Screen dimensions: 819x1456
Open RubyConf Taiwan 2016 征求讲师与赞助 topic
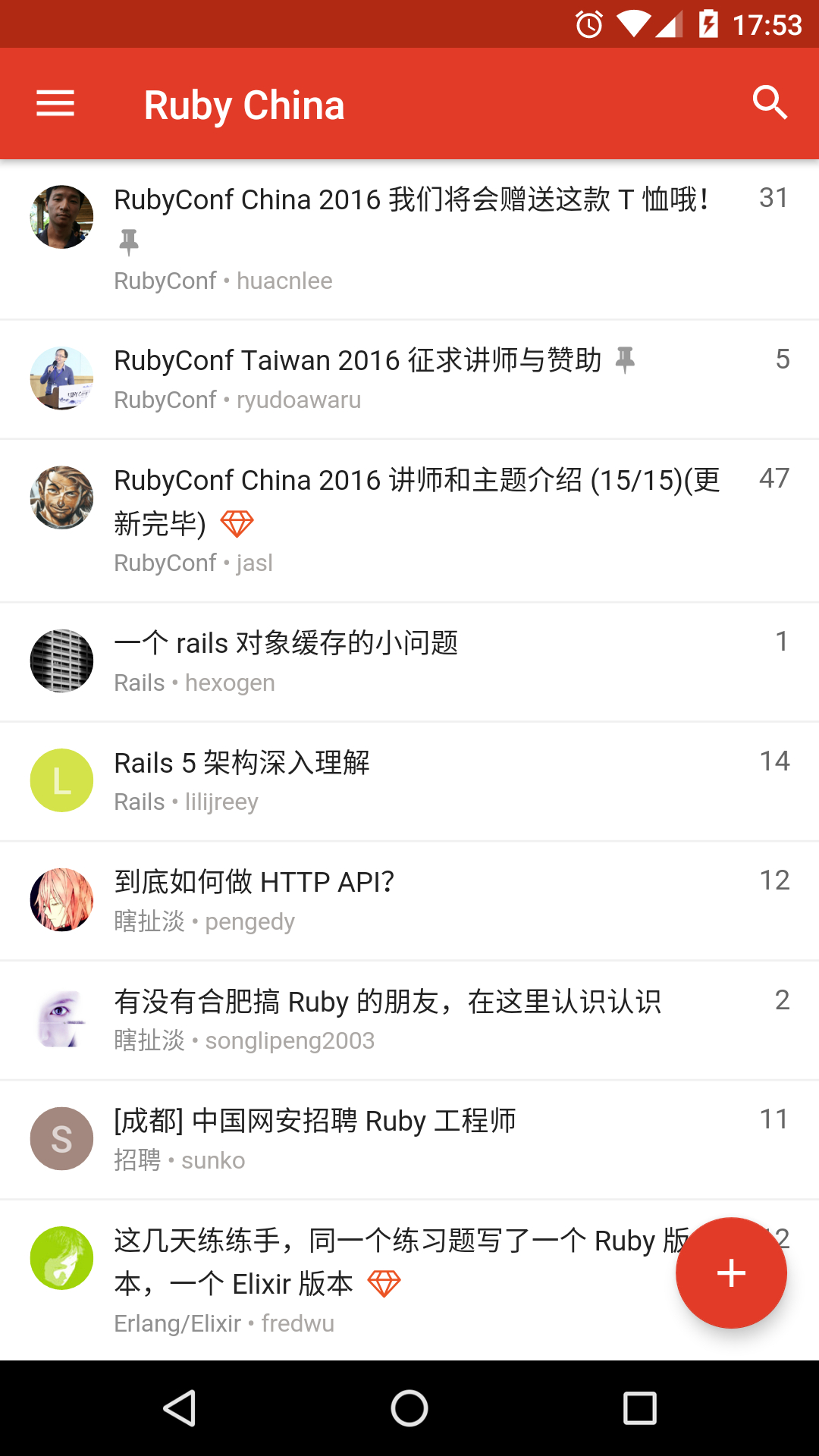tap(357, 361)
